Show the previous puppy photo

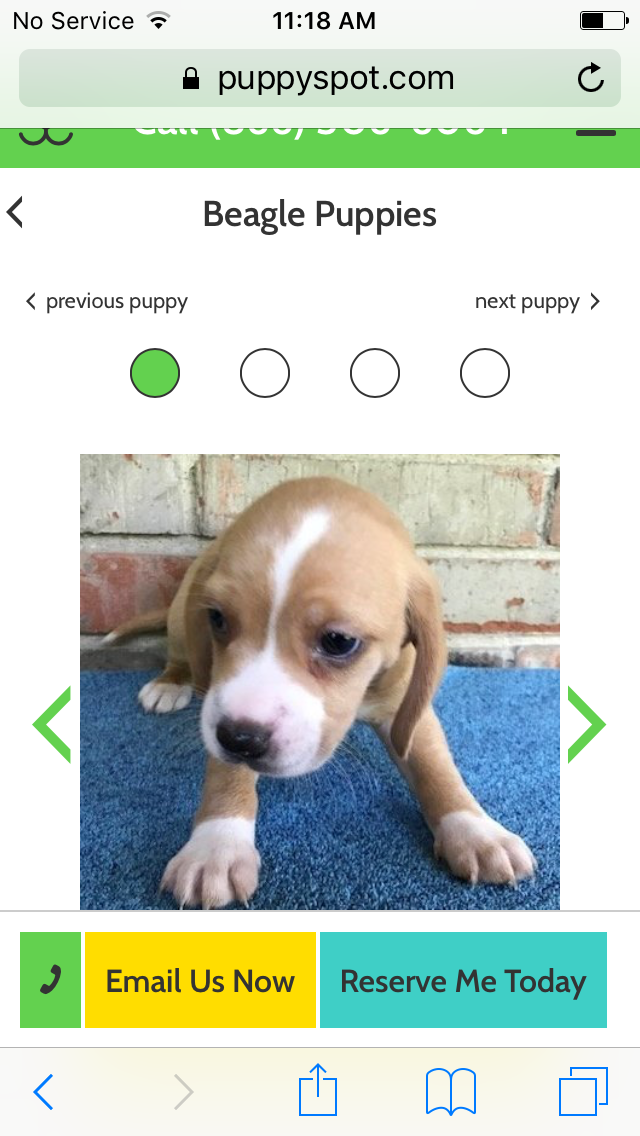point(52,724)
